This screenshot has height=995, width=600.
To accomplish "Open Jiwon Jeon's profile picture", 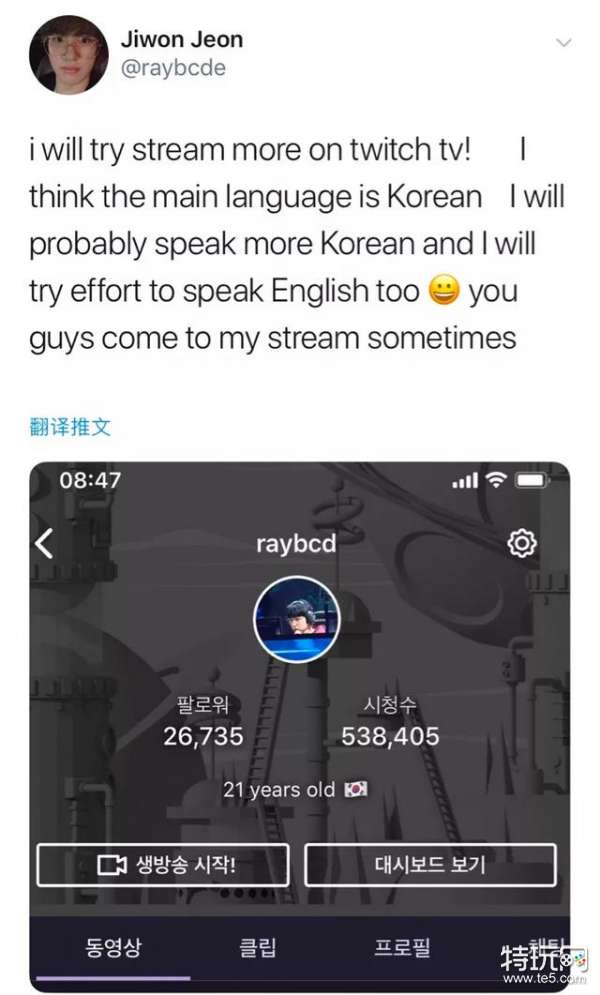I will [x=69, y=55].
